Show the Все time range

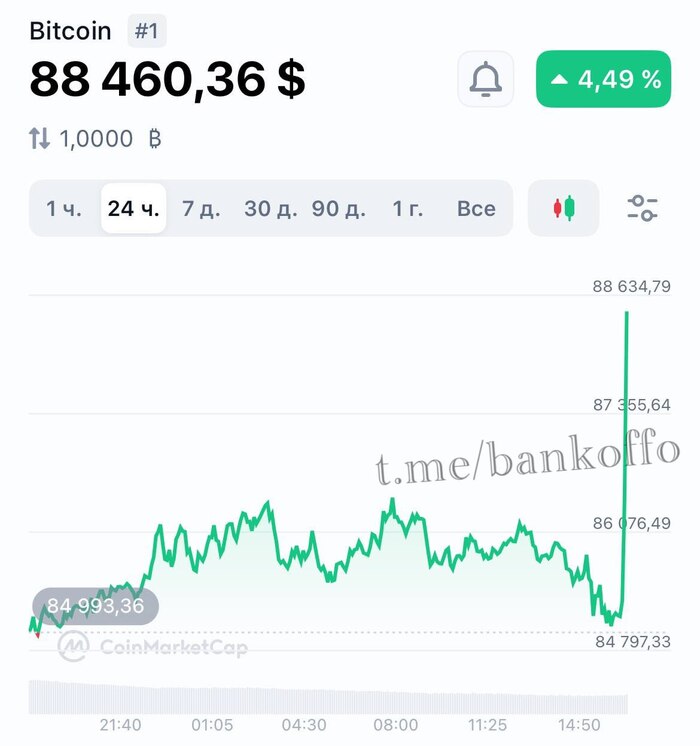click(476, 208)
